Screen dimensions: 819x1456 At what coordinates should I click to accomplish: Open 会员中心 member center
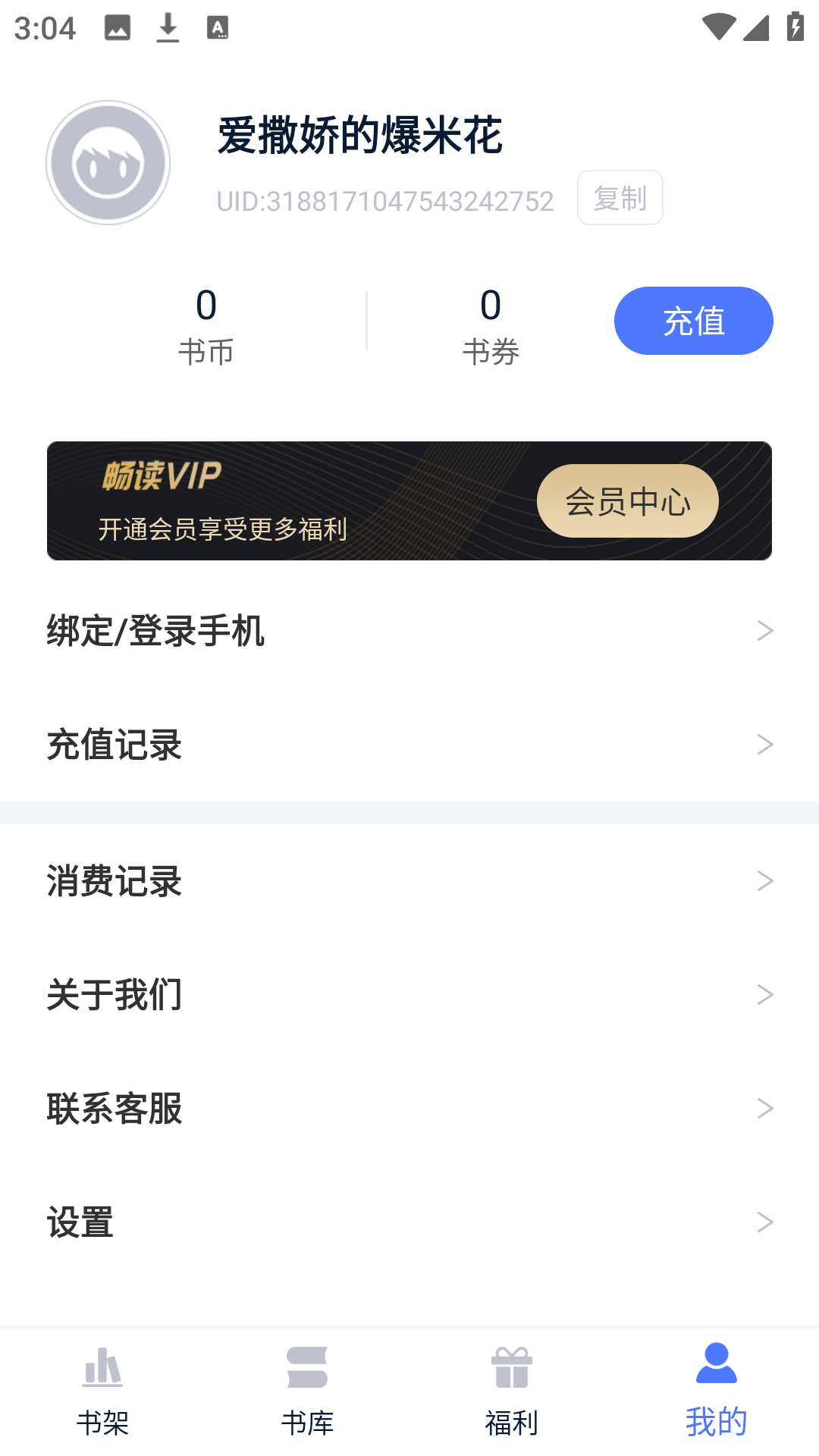coord(627,501)
